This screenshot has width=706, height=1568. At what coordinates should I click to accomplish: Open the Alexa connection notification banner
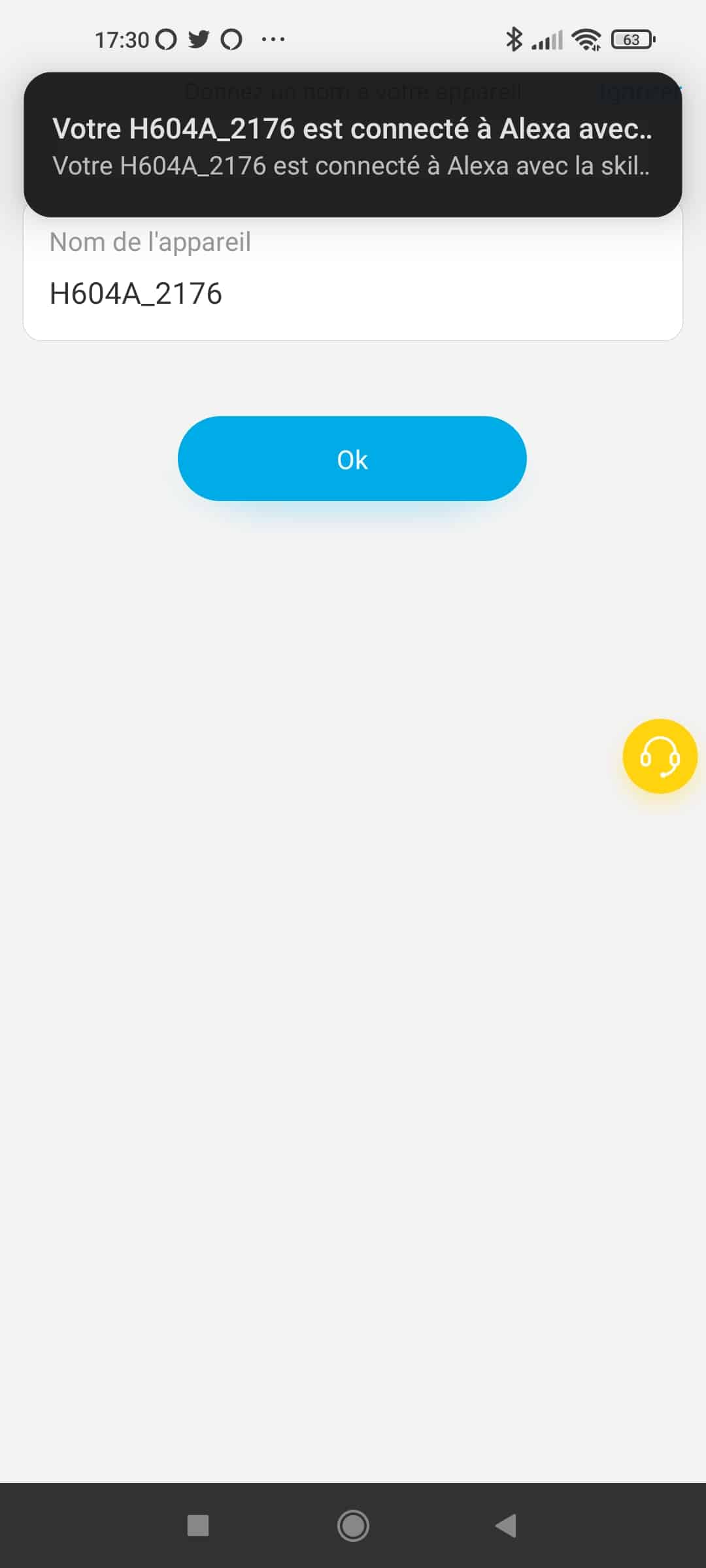353,145
